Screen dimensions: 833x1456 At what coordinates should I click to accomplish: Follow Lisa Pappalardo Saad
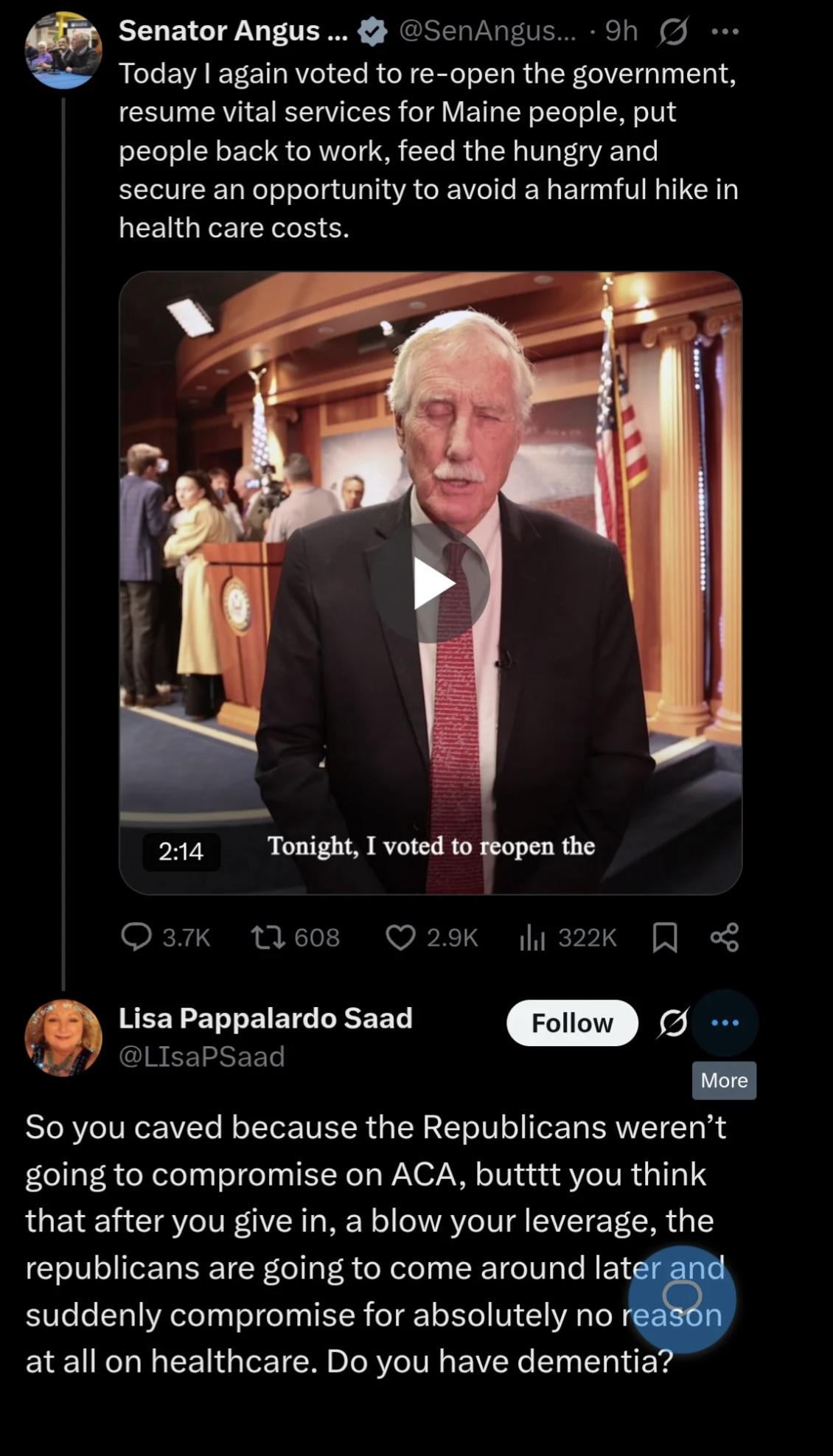coord(572,1023)
